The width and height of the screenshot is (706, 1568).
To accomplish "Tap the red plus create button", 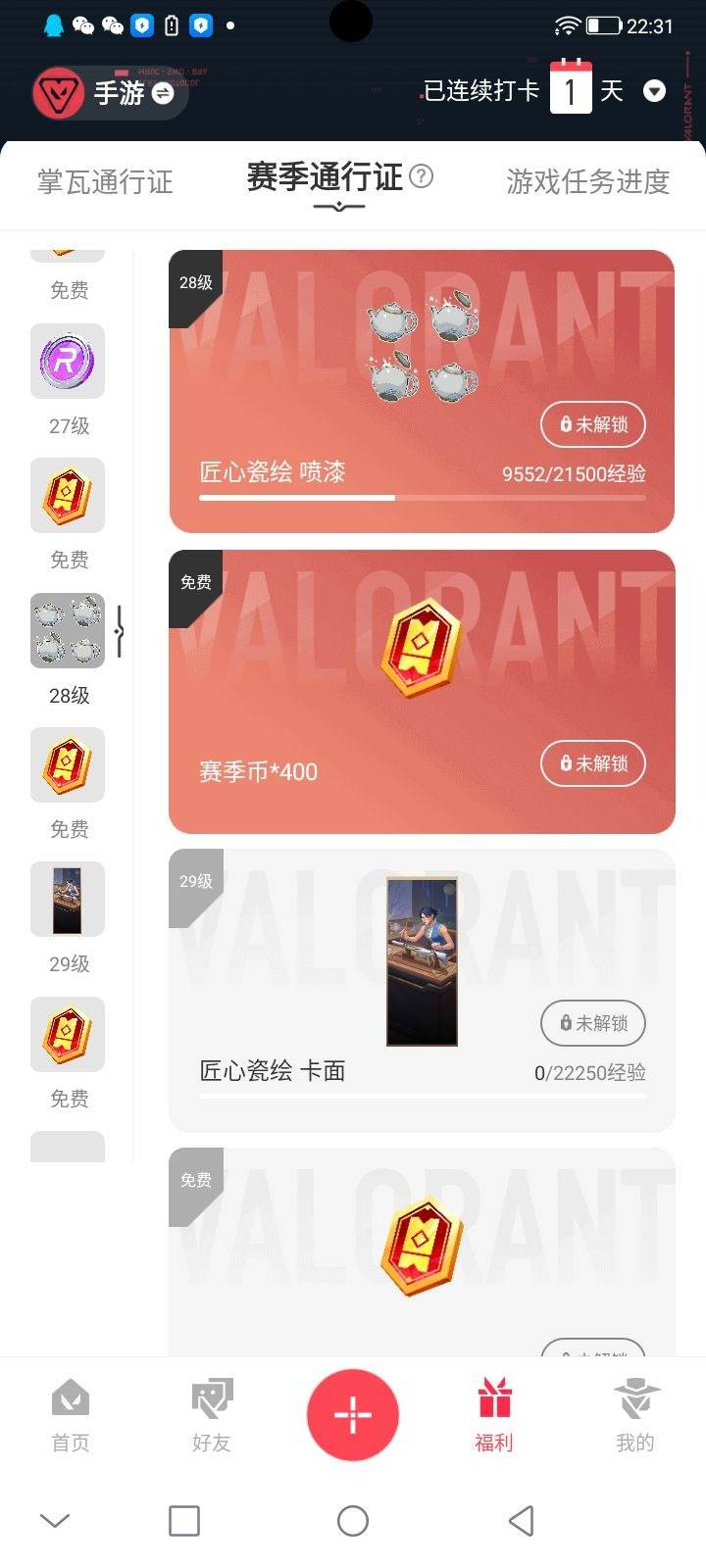I will 353,1414.
